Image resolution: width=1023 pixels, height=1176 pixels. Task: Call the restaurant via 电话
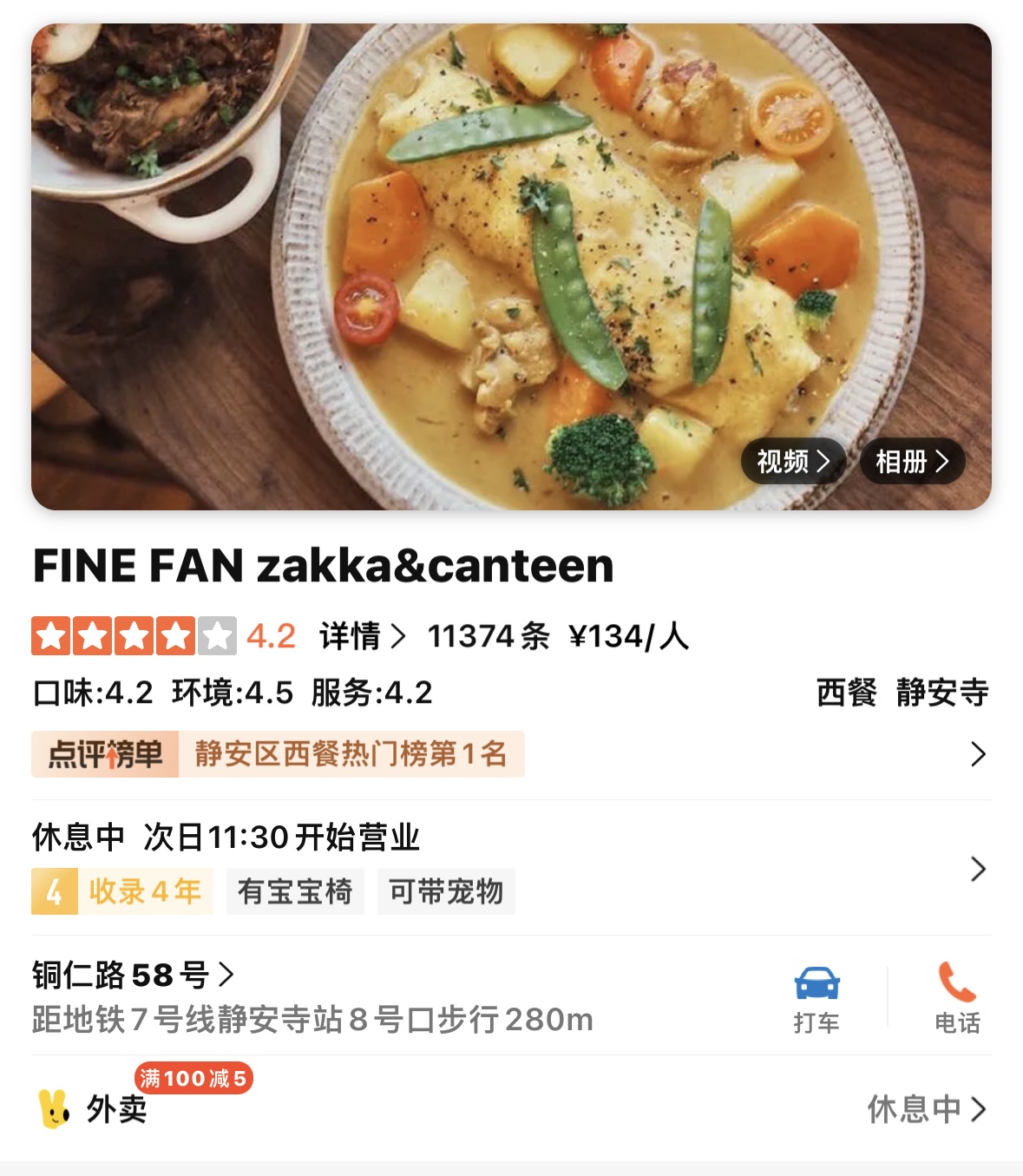pyautogui.click(x=957, y=998)
